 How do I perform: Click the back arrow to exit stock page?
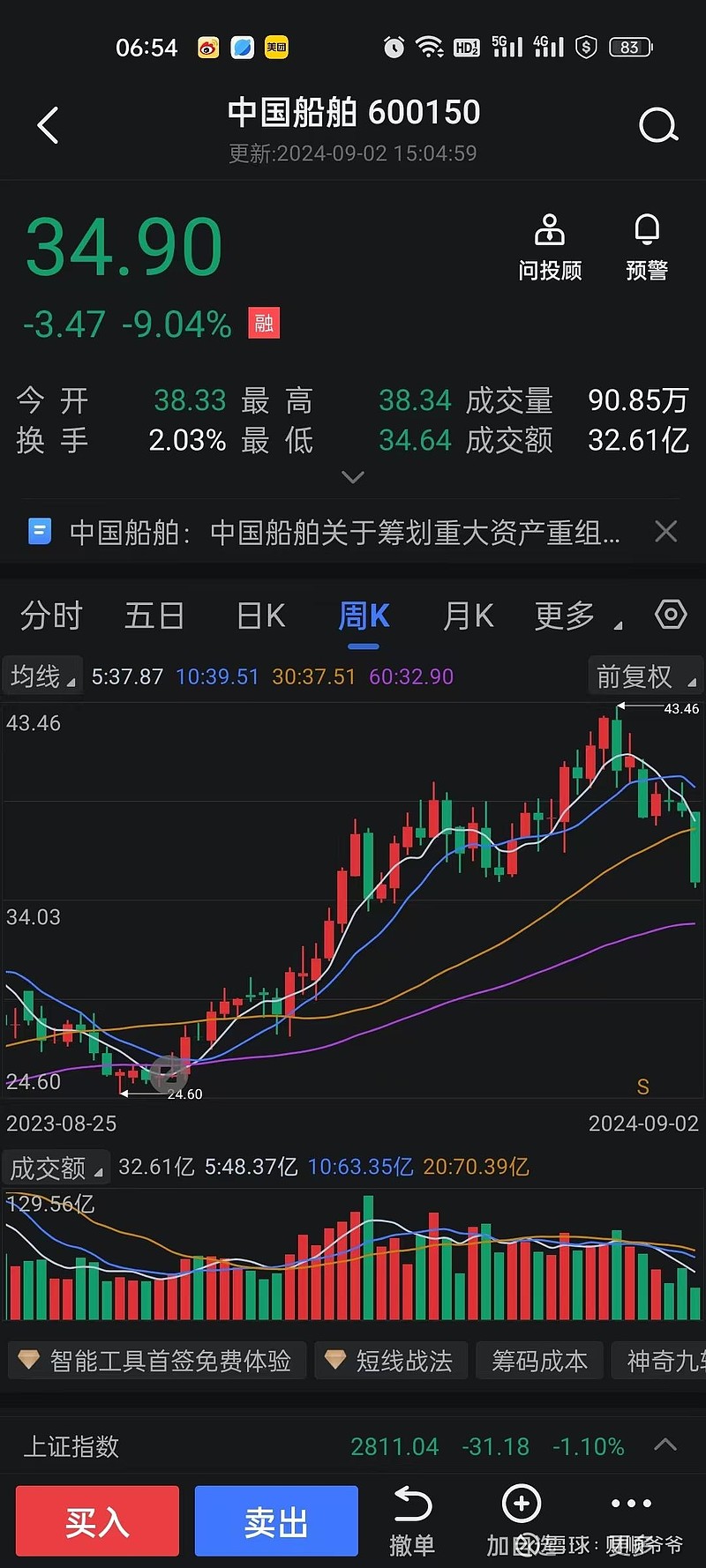[48, 124]
